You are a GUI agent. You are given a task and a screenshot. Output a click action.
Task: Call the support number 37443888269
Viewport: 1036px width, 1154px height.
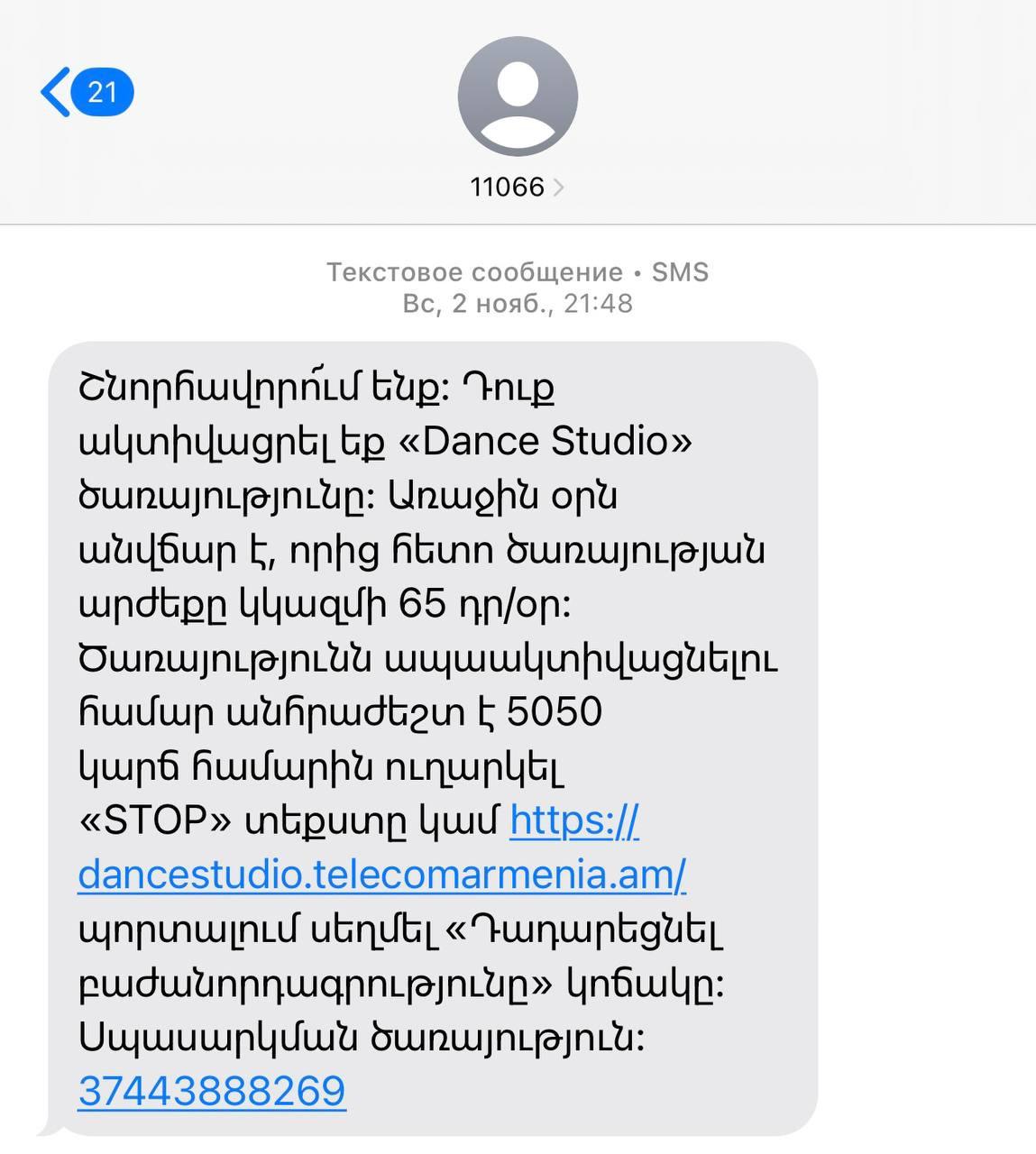pos(212,1091)
